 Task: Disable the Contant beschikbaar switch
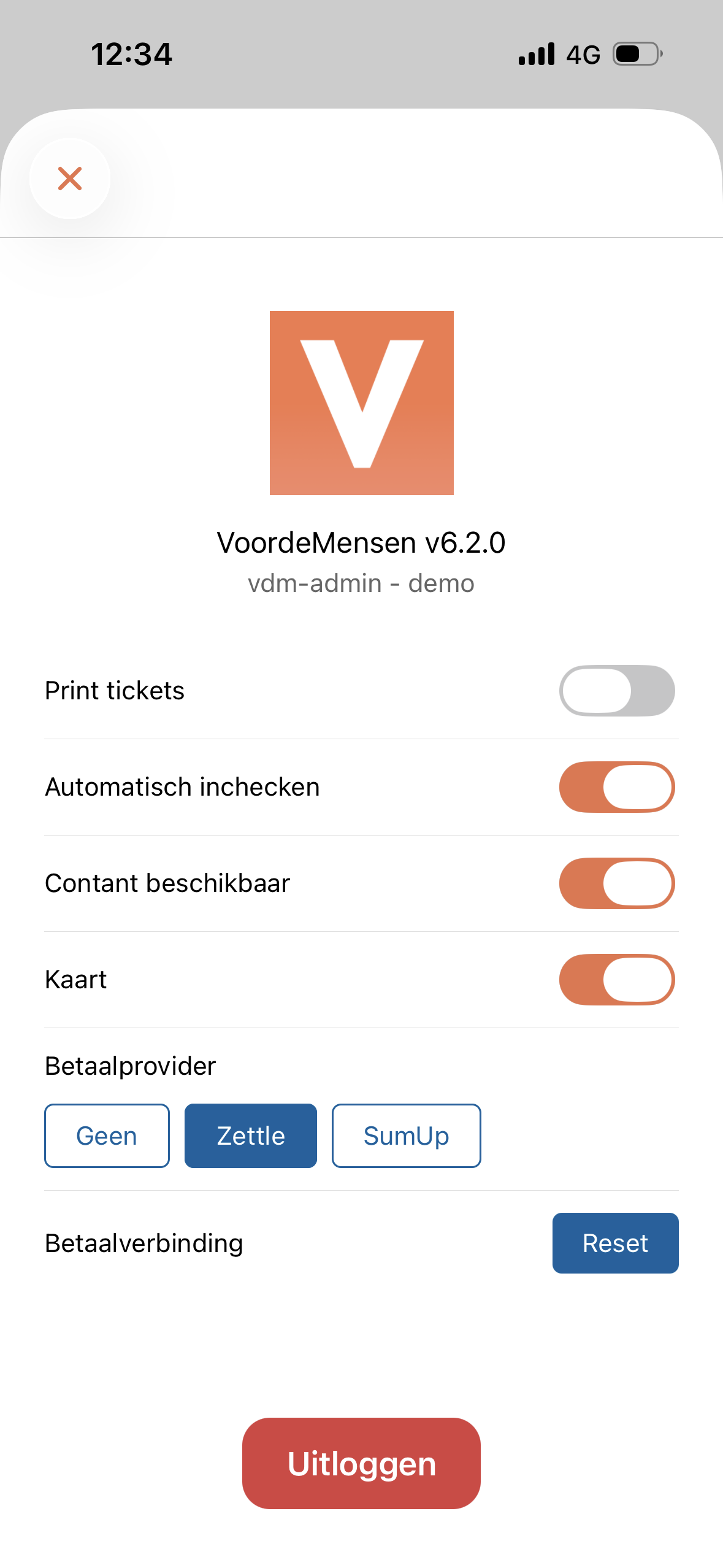click(x=616, y=883)
